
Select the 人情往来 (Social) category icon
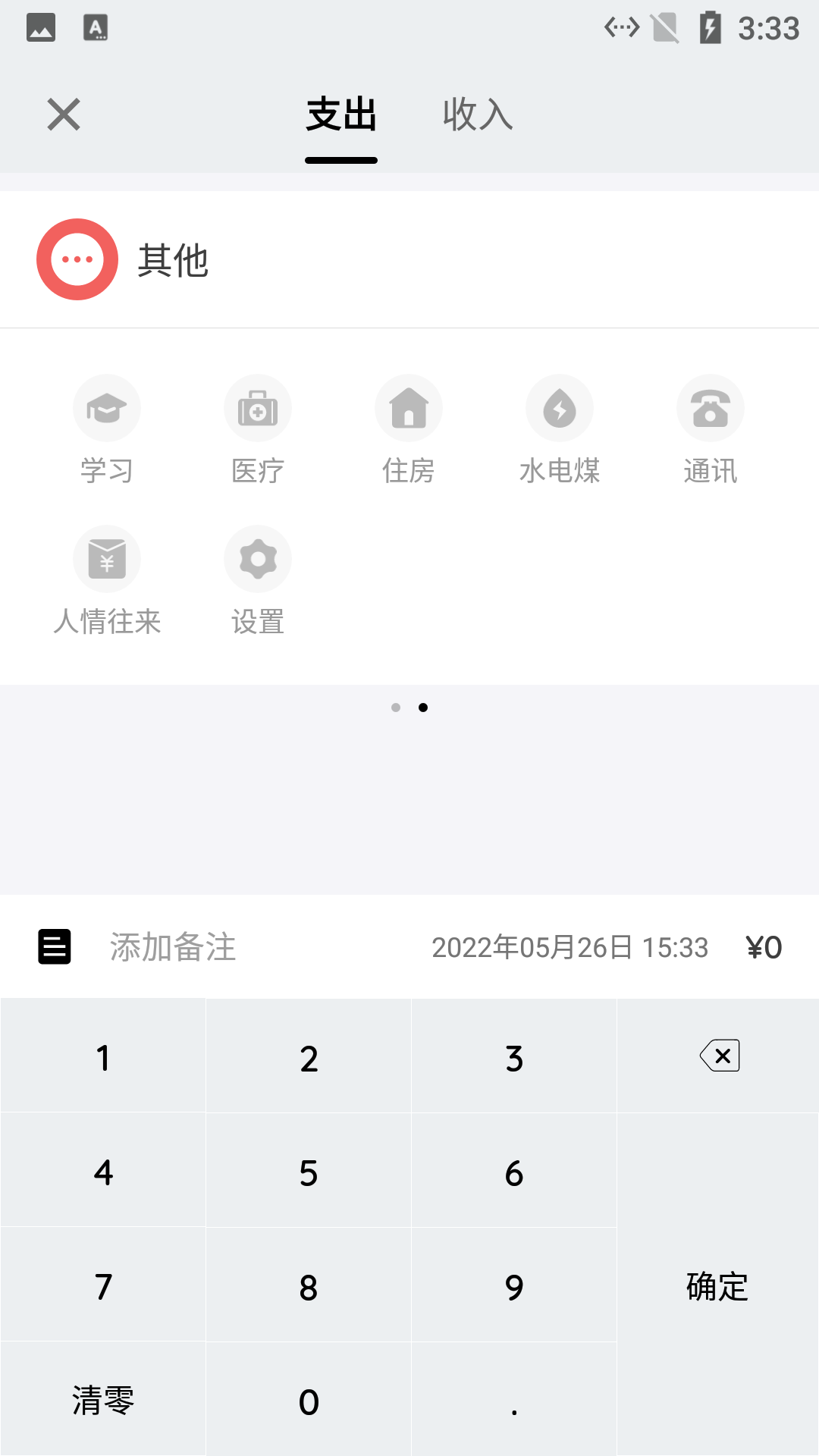click(x=106, y=557)
